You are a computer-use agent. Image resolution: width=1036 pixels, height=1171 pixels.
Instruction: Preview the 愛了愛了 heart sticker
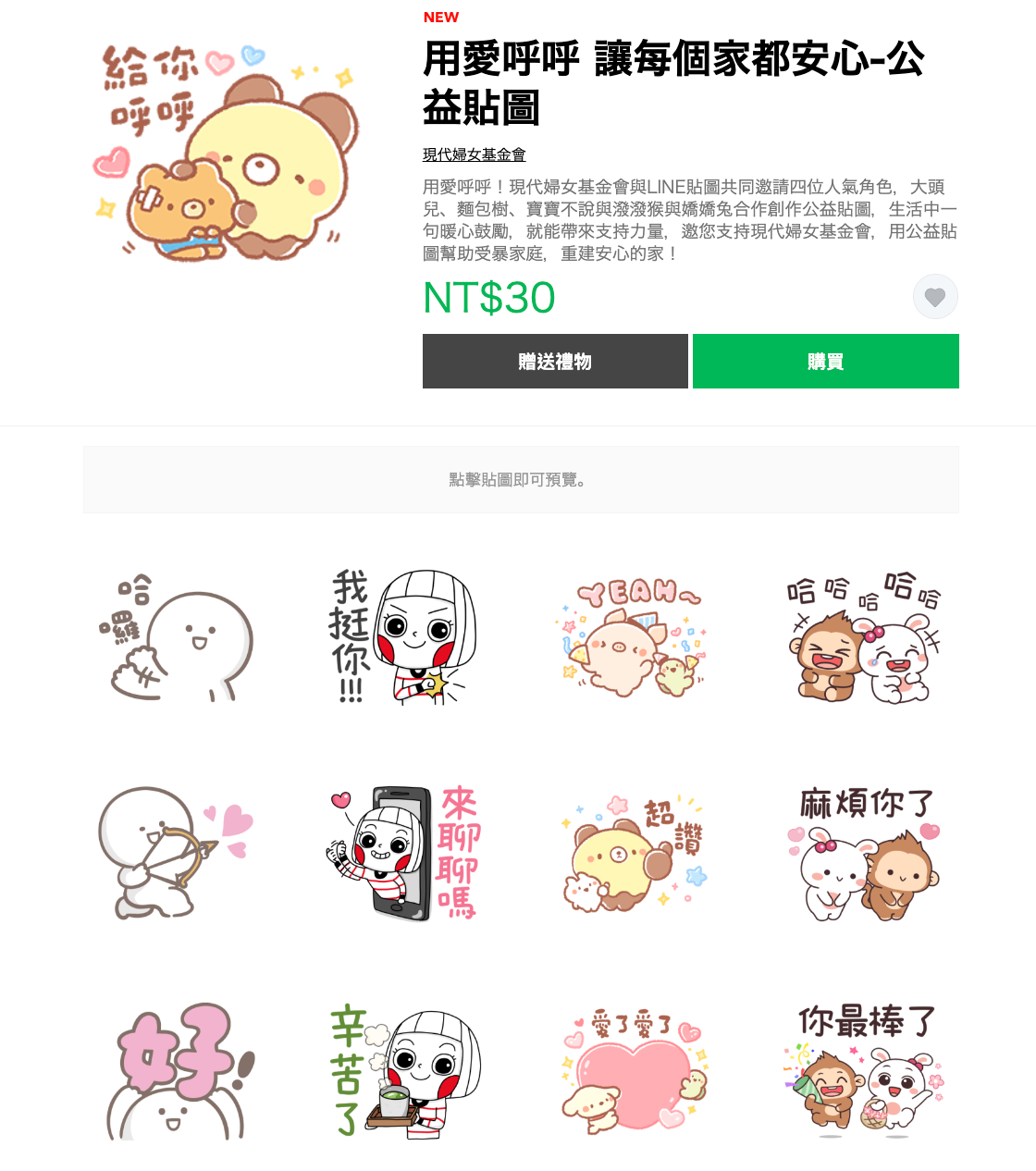click(634, 1070)
